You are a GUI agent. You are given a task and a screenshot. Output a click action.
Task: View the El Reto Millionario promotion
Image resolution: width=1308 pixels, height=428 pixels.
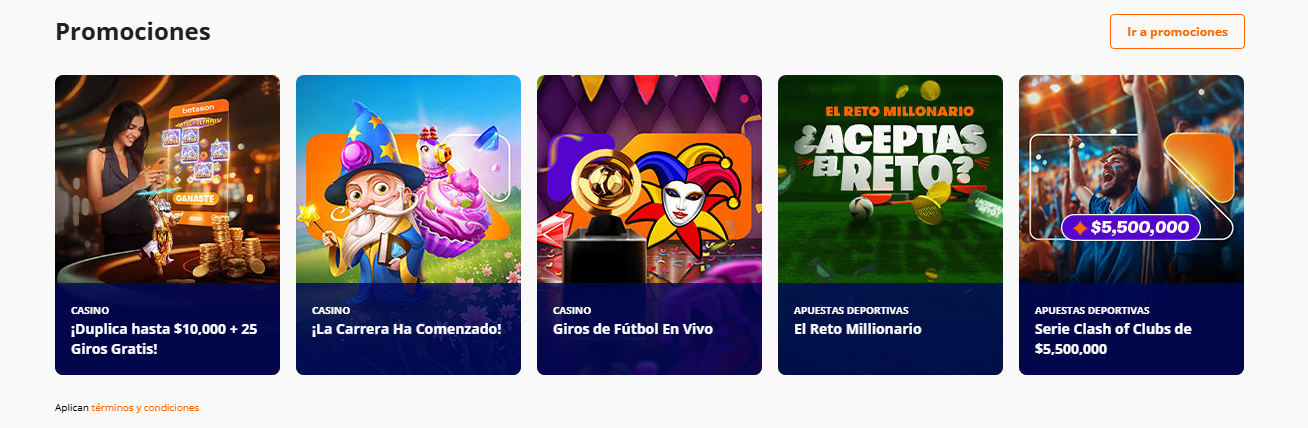(x=890, y=225)
